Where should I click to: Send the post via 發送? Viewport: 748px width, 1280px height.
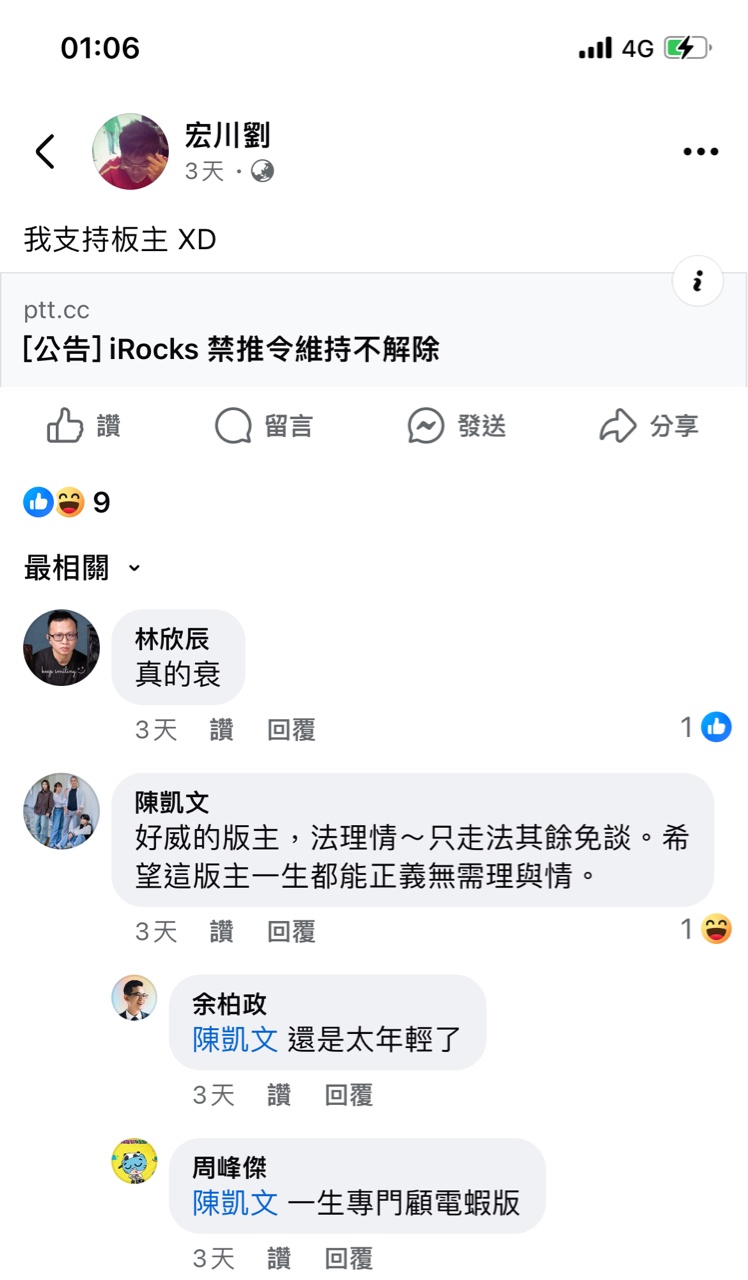[x=457, y=427]
